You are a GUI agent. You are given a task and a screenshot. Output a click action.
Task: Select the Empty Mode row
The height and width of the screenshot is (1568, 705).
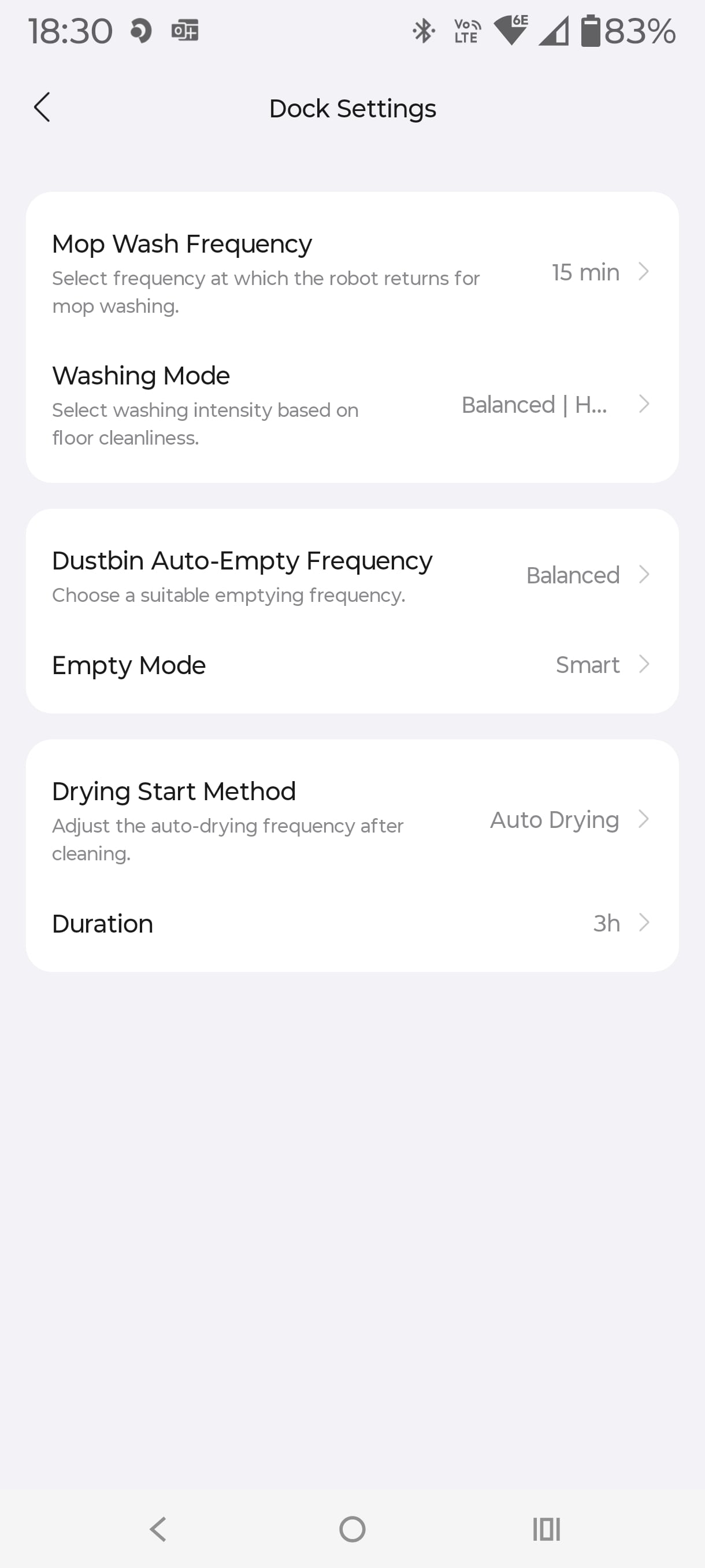(351, 665)
